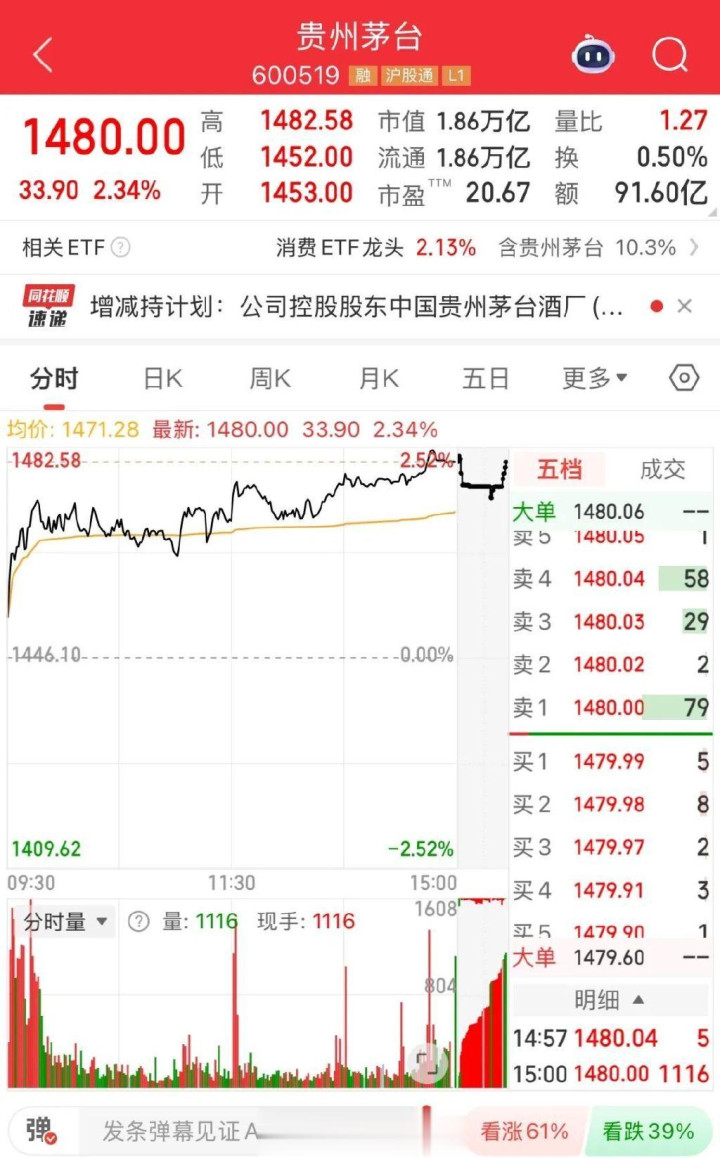Open the 相关ETF help icon
Image resolution: width=720 pixels, height=1158 pixels.
pyautogui.click(x=120, y=247)
